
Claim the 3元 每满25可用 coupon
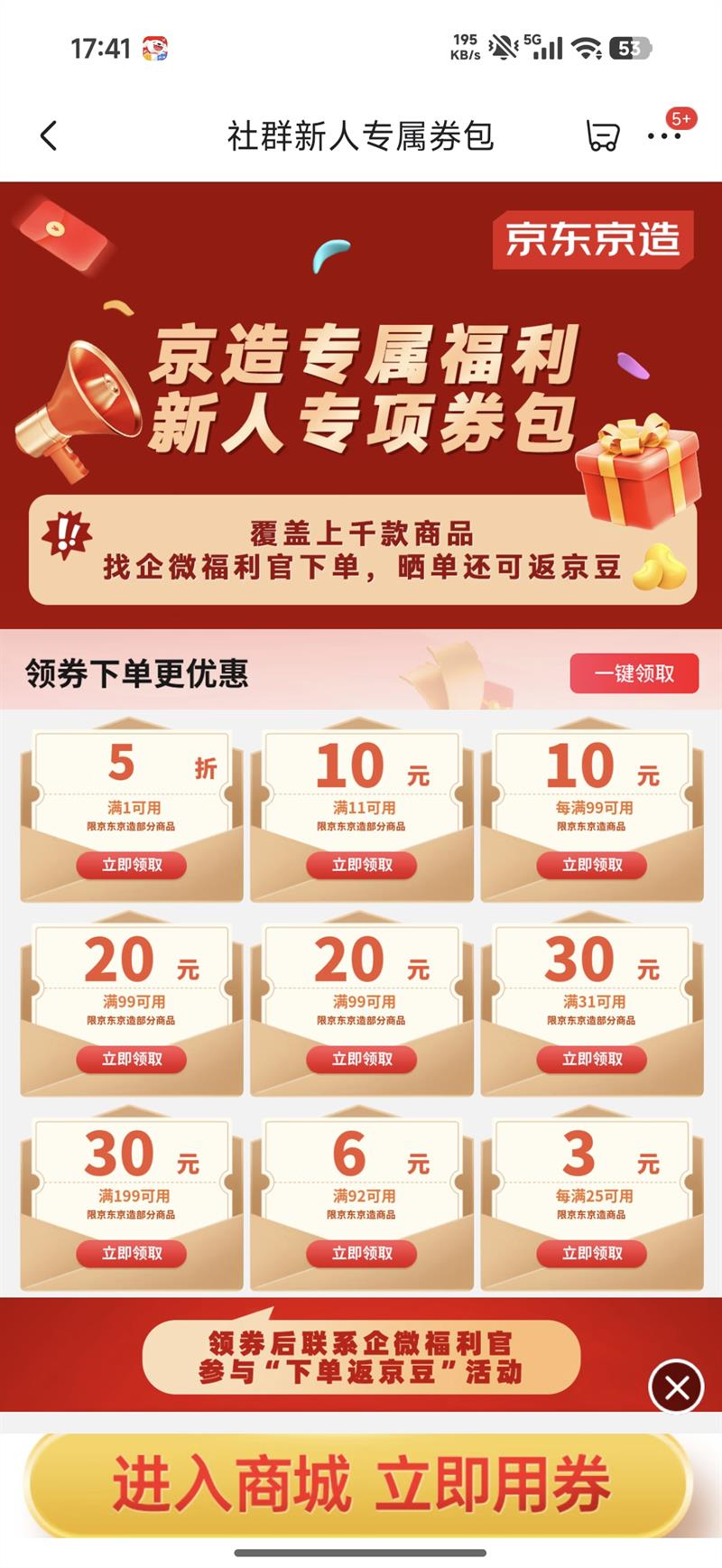coord(590,1254)
